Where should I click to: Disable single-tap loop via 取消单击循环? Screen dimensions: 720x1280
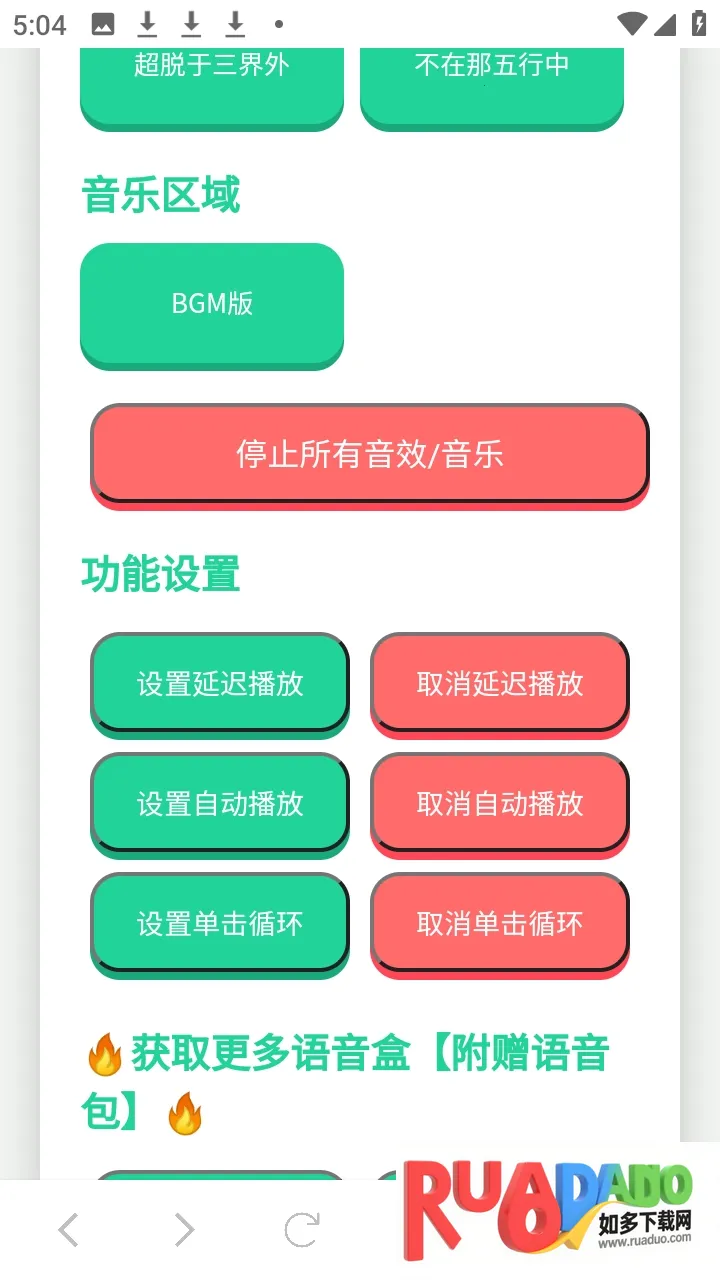click(x=499, y=923)
